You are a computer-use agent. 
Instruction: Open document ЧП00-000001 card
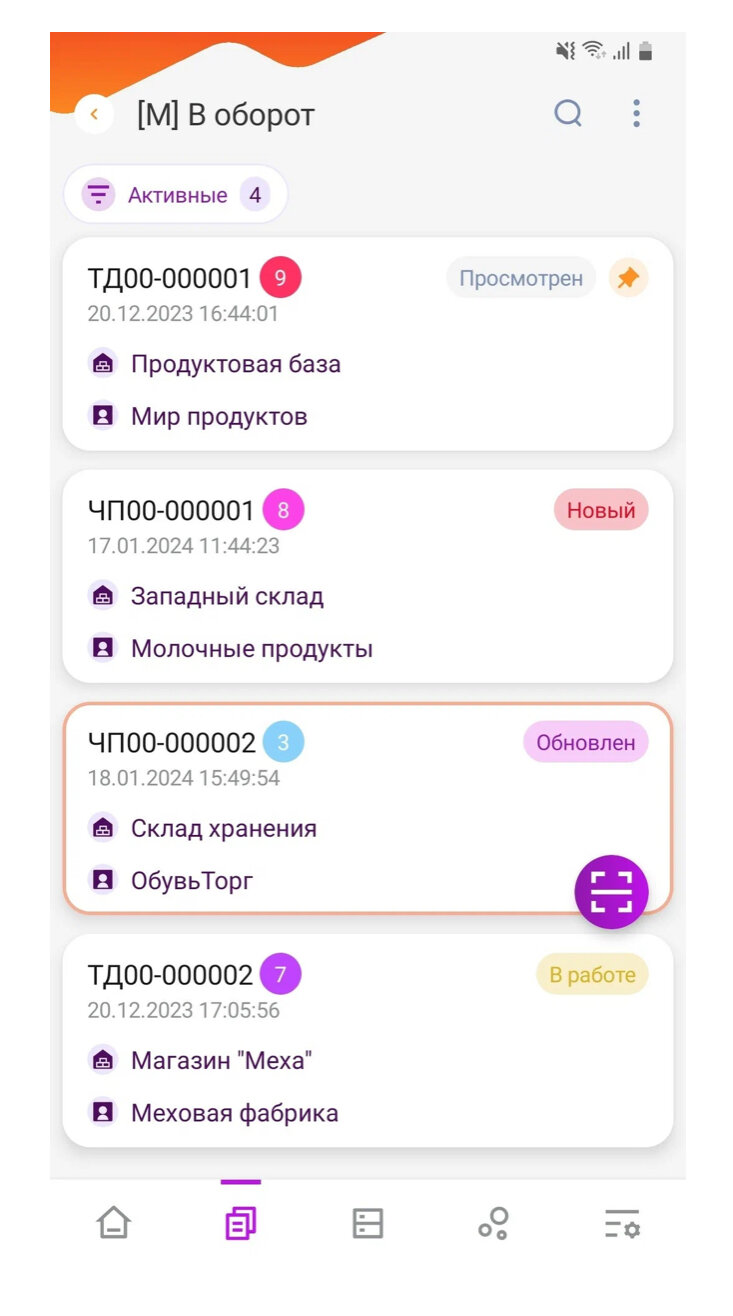point(368,576)
